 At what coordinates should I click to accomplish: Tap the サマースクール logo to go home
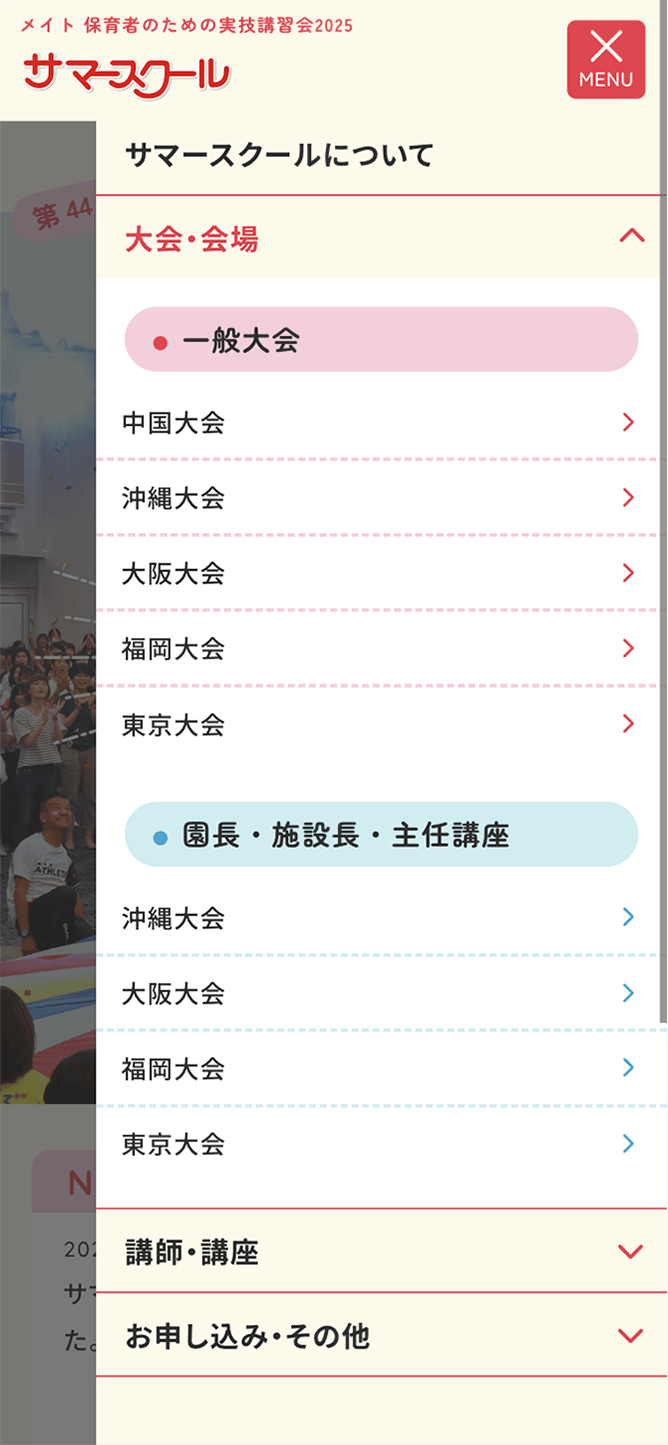[127, 74]
